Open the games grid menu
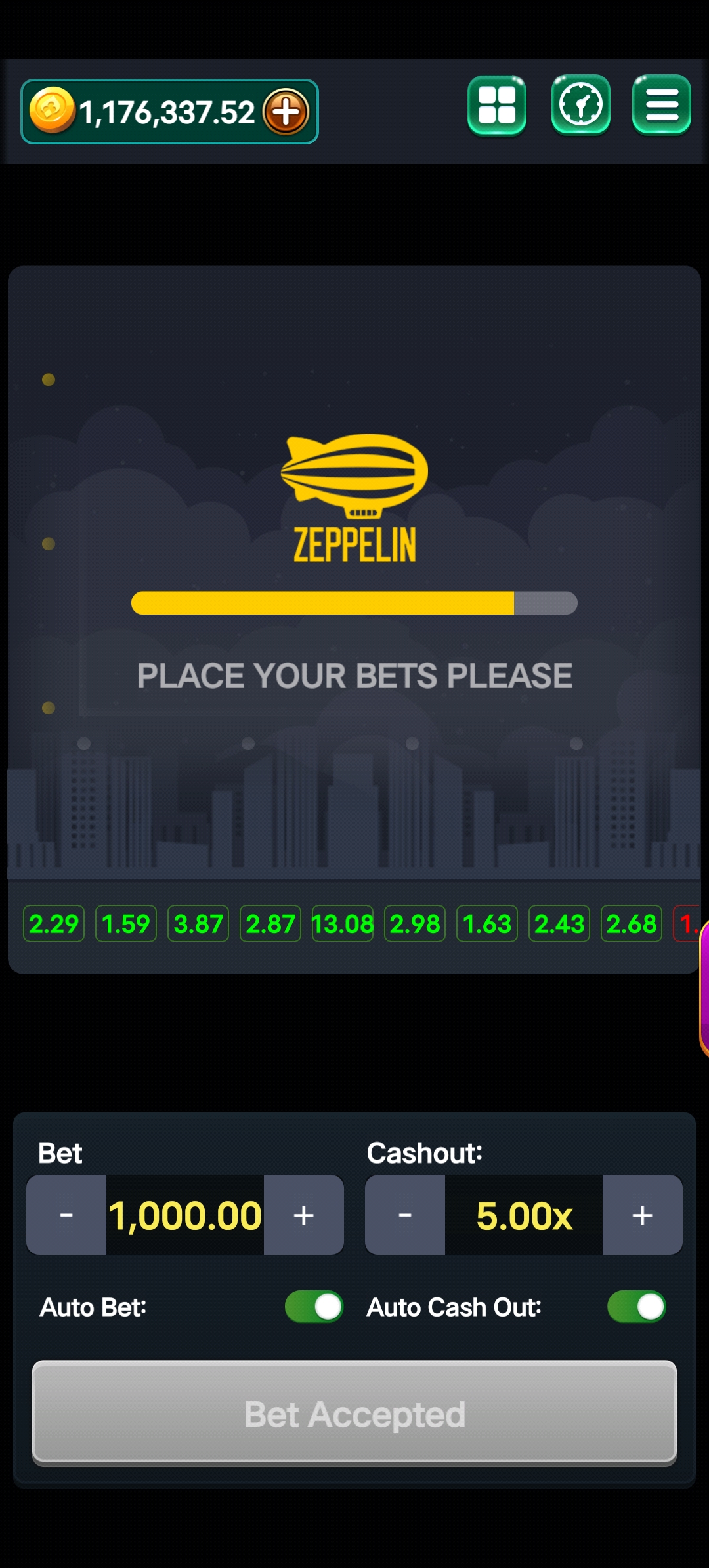Viewport: 709px width, 1568px height. (497, 105)
